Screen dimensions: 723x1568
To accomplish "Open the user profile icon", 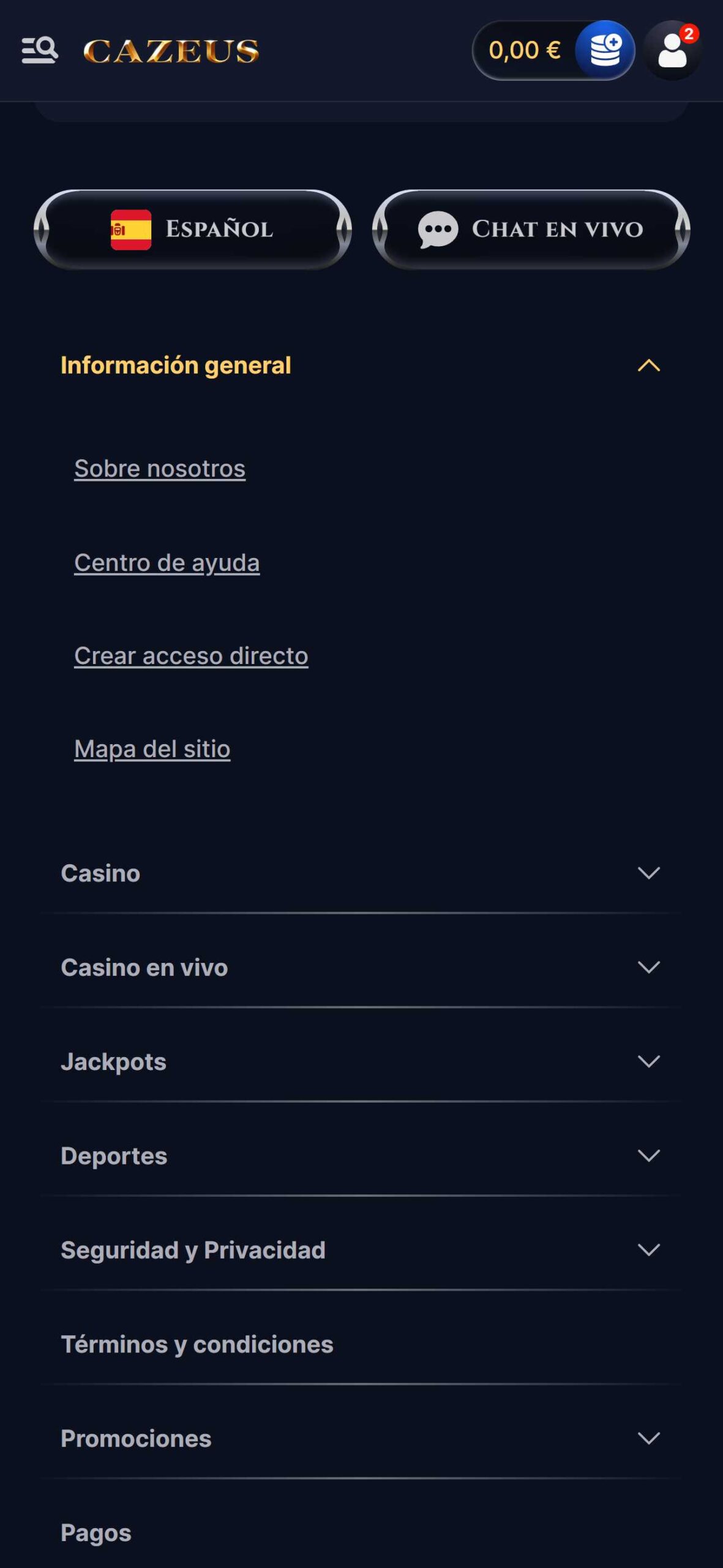I will tap(672, 50).
